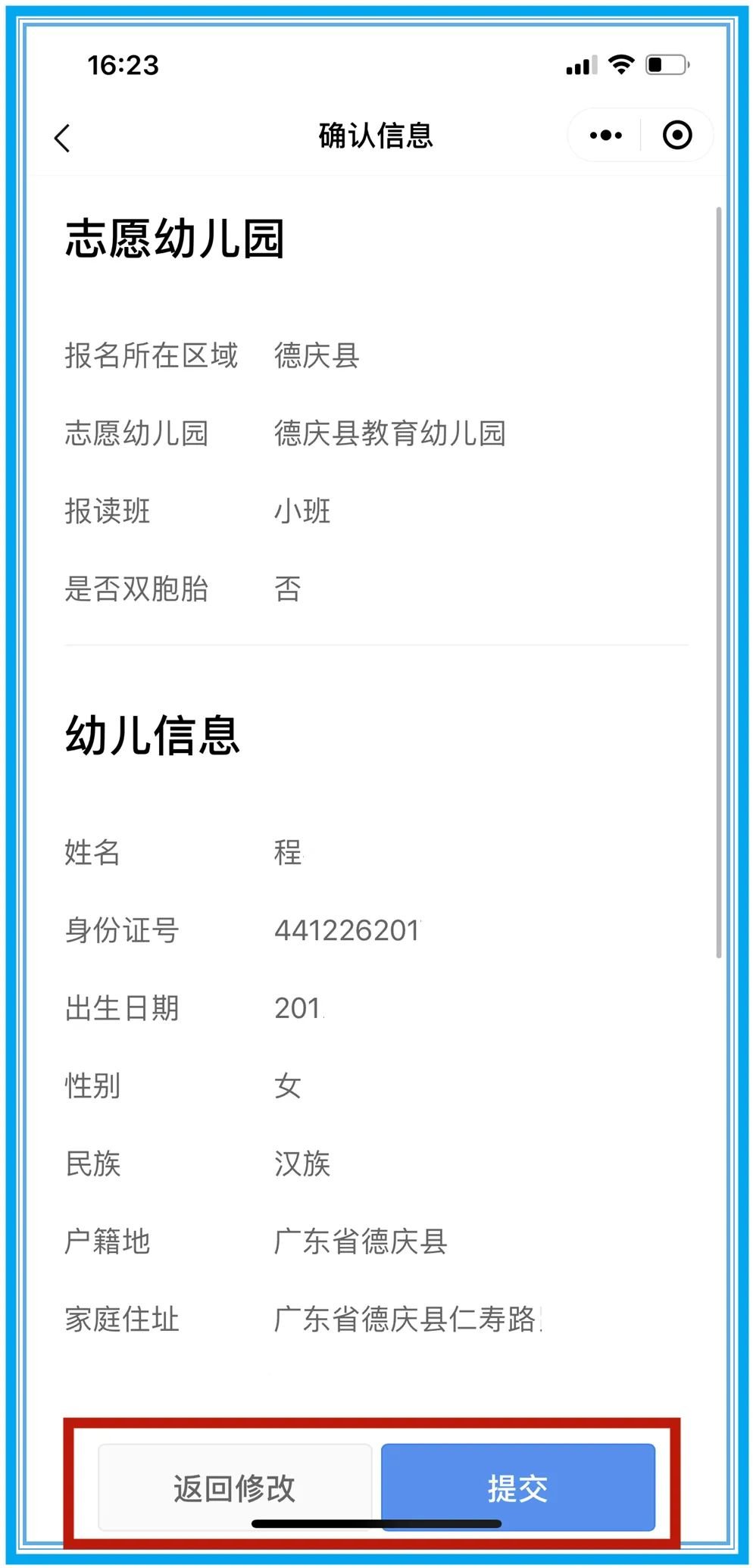Tap 返回修改 to edit the information
The image size is (753, 1568).
[x=235, y=1487]
